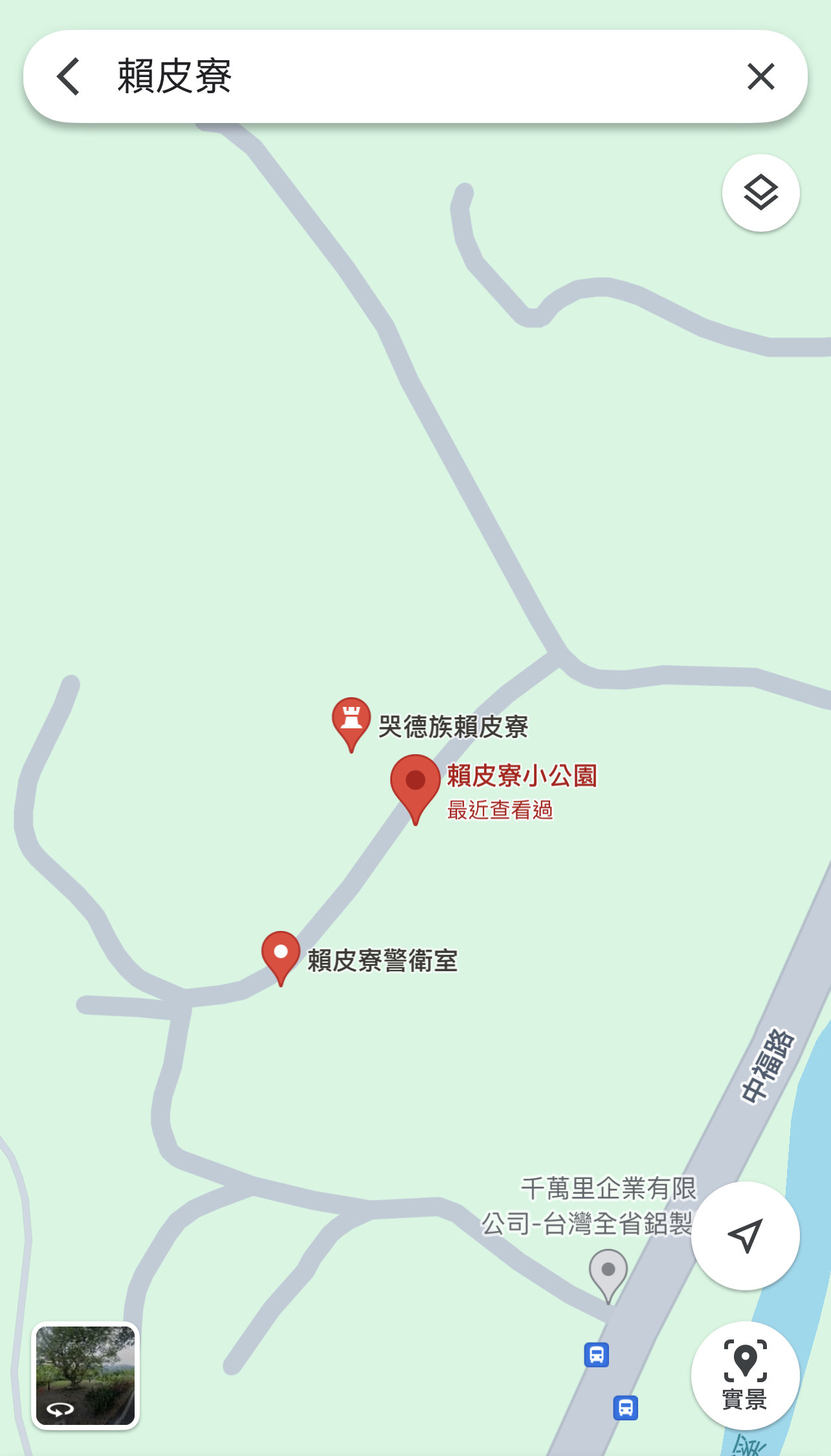The image size is (831, 1456).
Task: Go back from the search results
Action: click(x=69, y=76)
